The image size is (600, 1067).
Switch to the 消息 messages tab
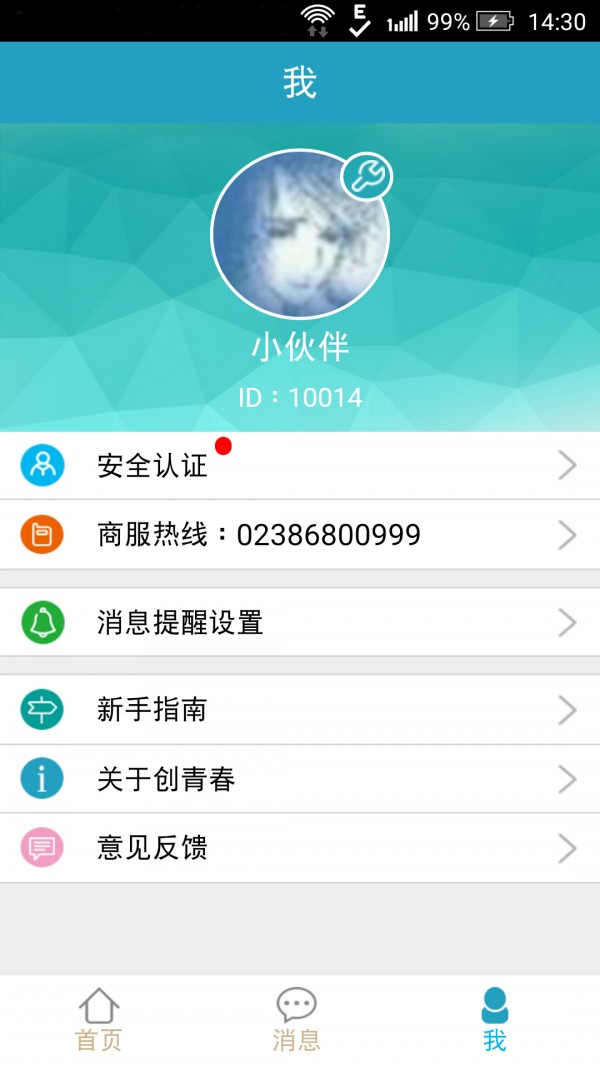click(x=297, y=1020)
